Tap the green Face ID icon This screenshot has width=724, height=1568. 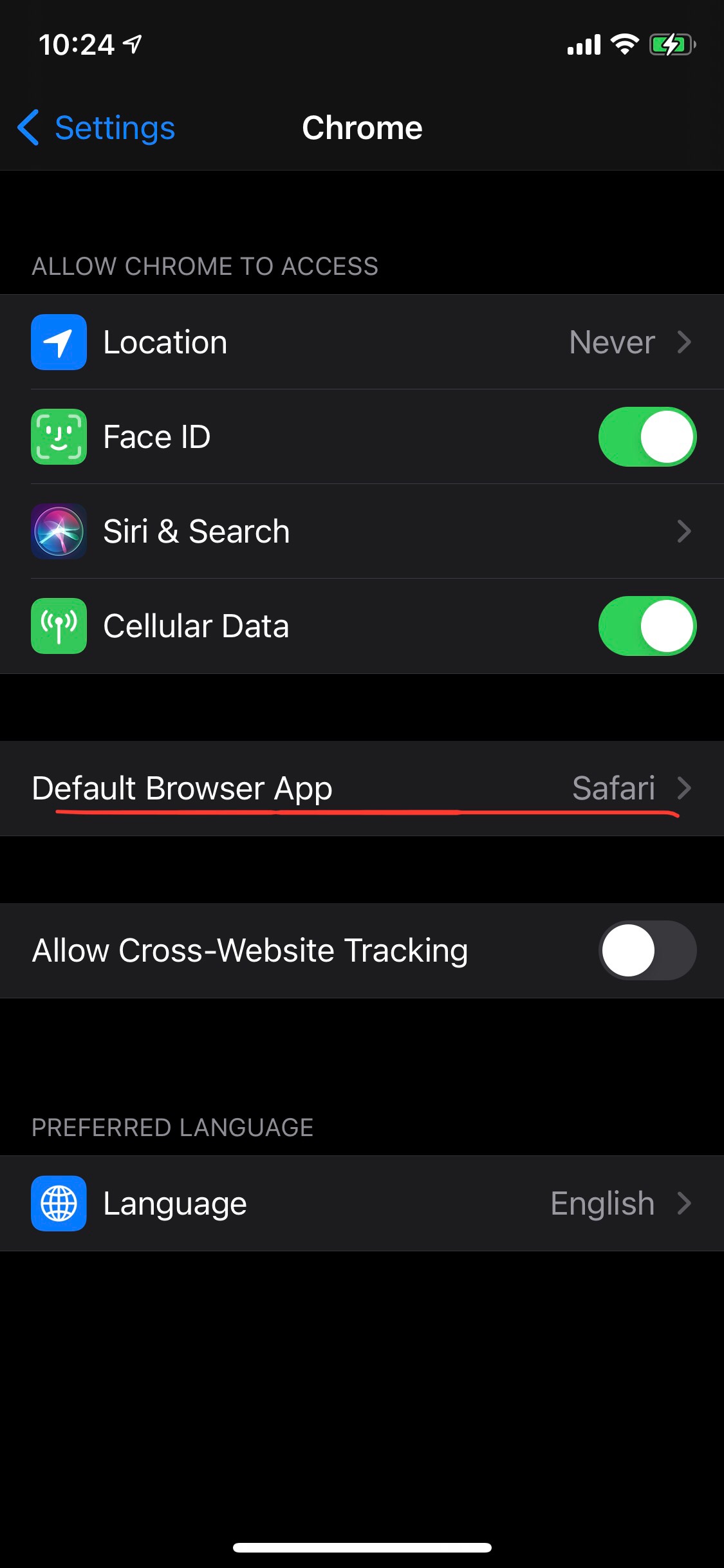(x=59, y=436)
